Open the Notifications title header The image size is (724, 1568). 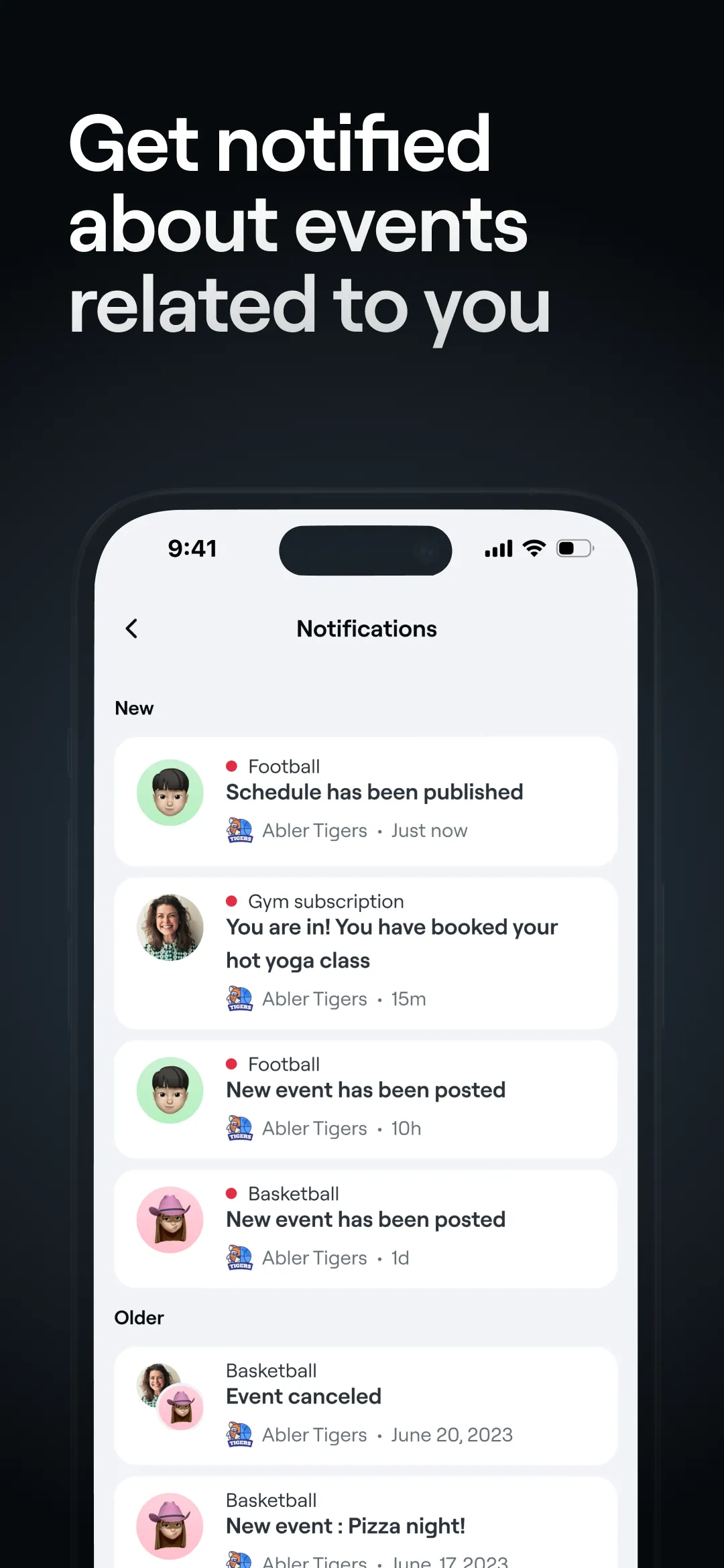pyautogui.click(x=366, y=629)
